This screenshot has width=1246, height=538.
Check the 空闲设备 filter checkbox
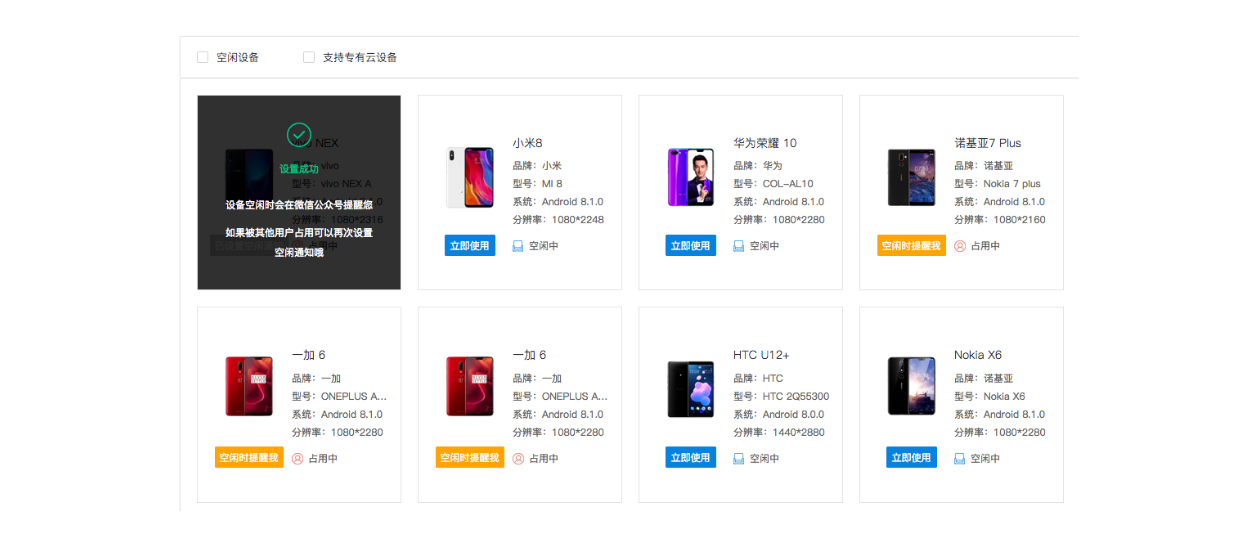coord(203,57)
